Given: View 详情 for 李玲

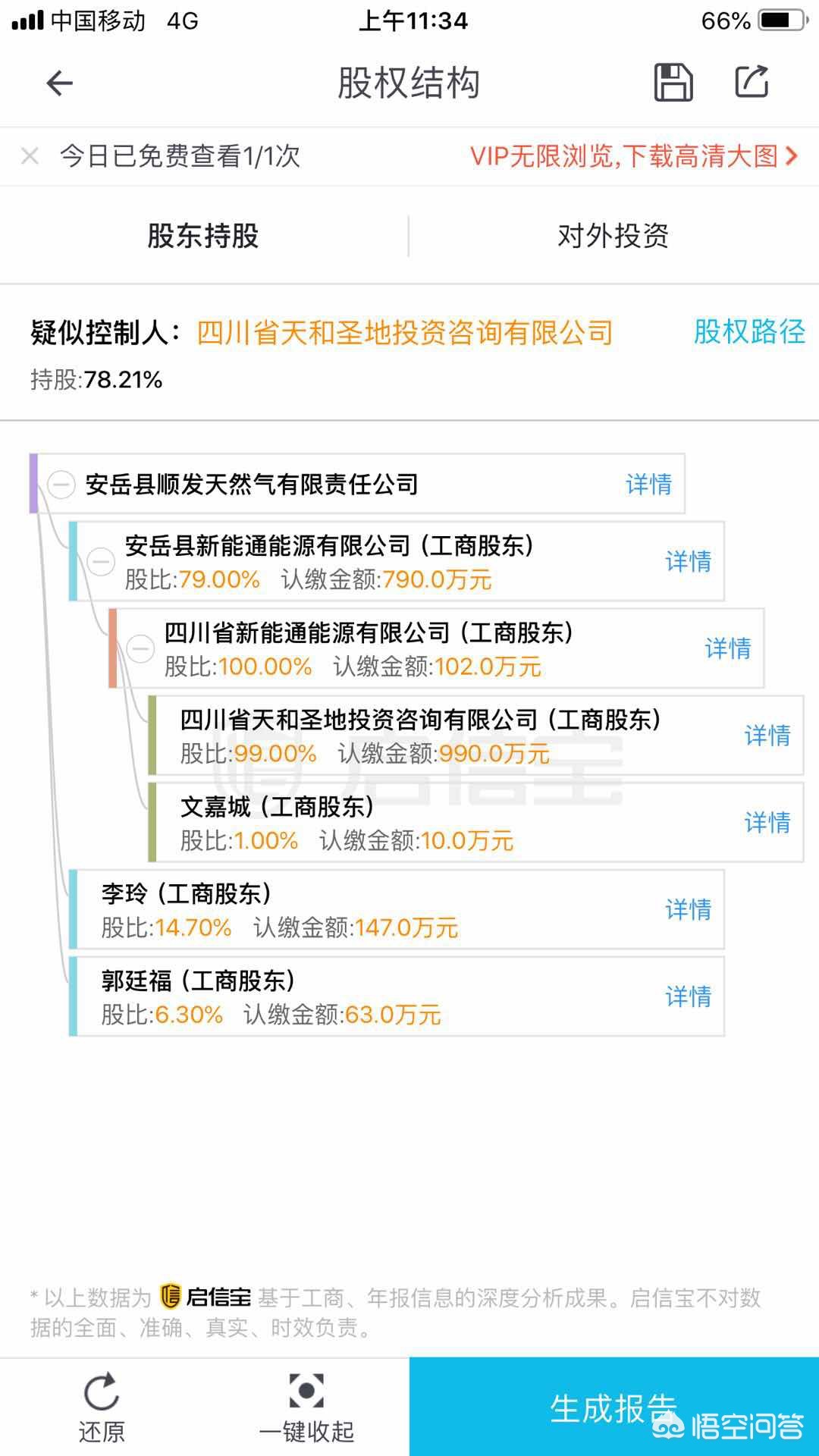Looking at the screenshot, I should 689,910.
